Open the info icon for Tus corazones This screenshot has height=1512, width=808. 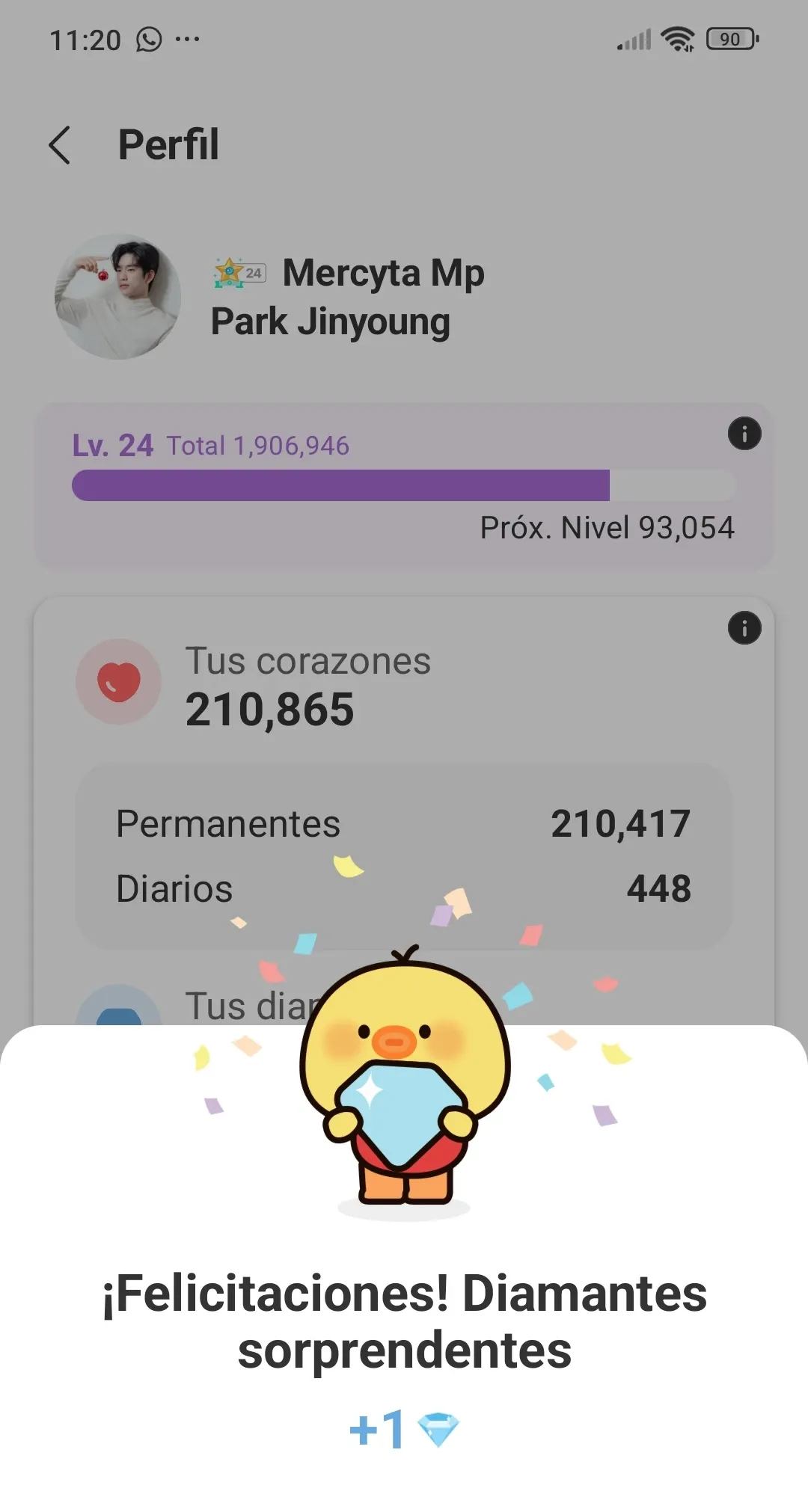point(744,628)
